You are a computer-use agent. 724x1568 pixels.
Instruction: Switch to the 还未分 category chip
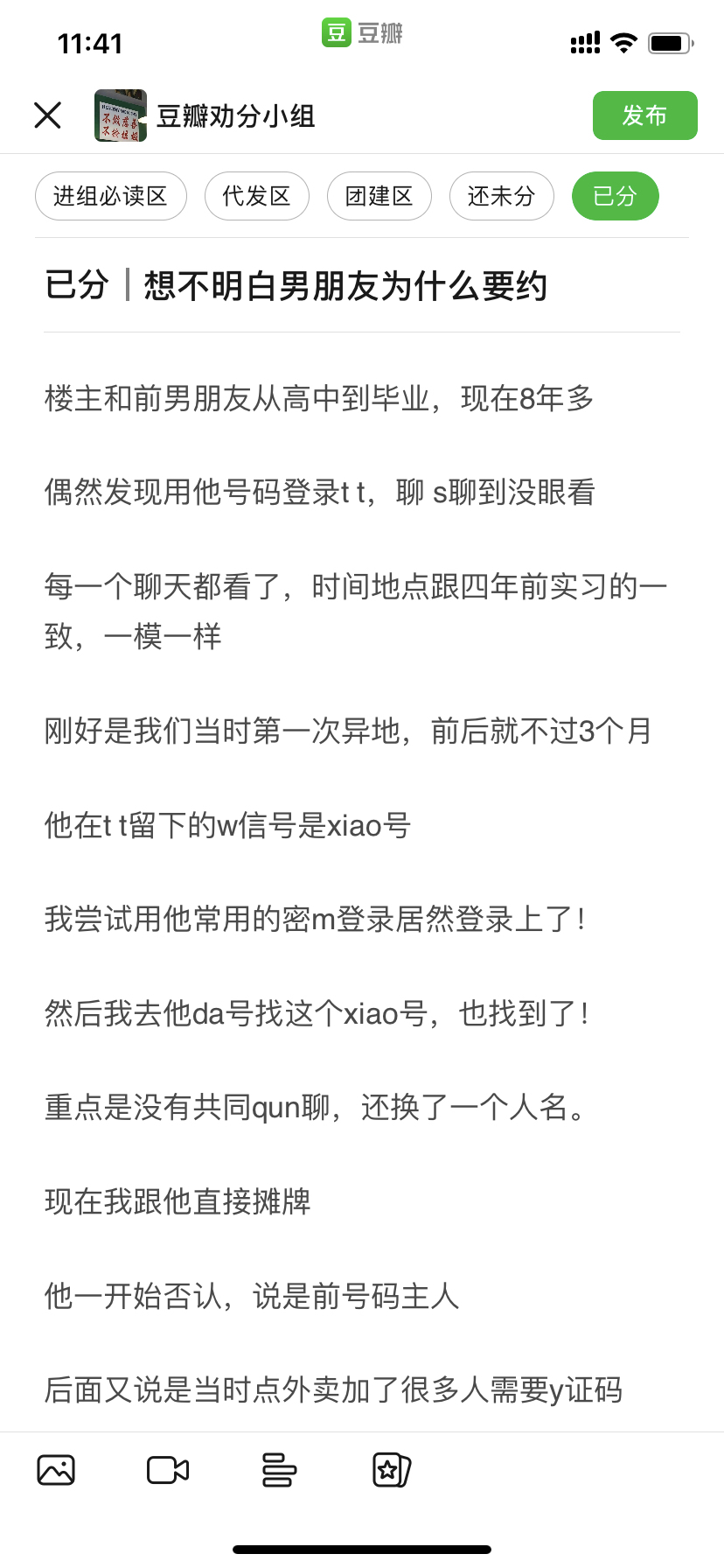click(502, 196)
